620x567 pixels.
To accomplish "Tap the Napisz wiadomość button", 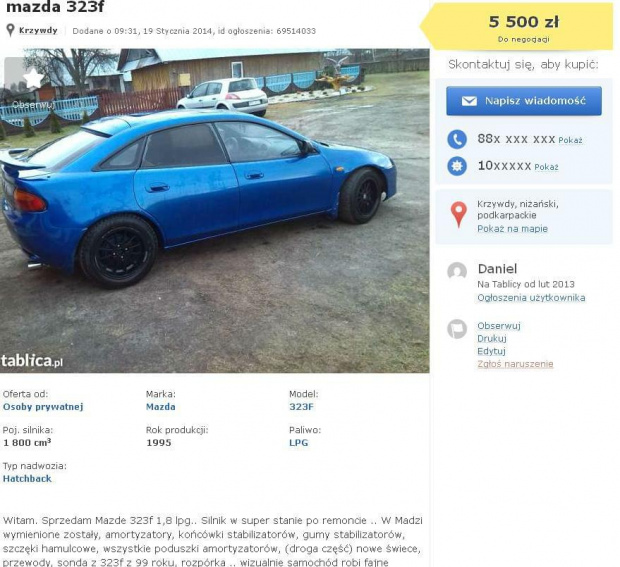I will pos(523,101).
